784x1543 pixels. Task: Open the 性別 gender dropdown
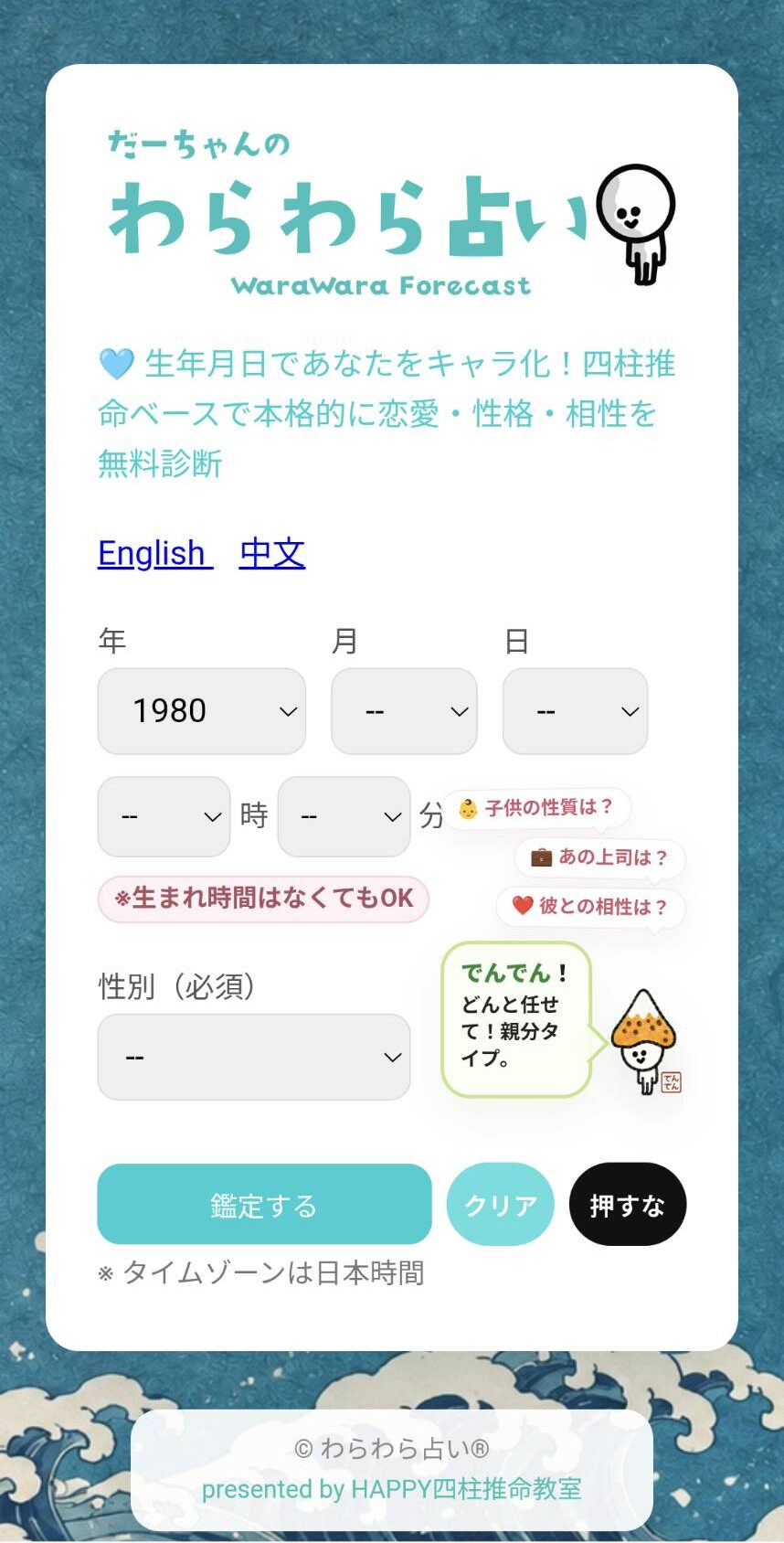tap(254, 1057)
